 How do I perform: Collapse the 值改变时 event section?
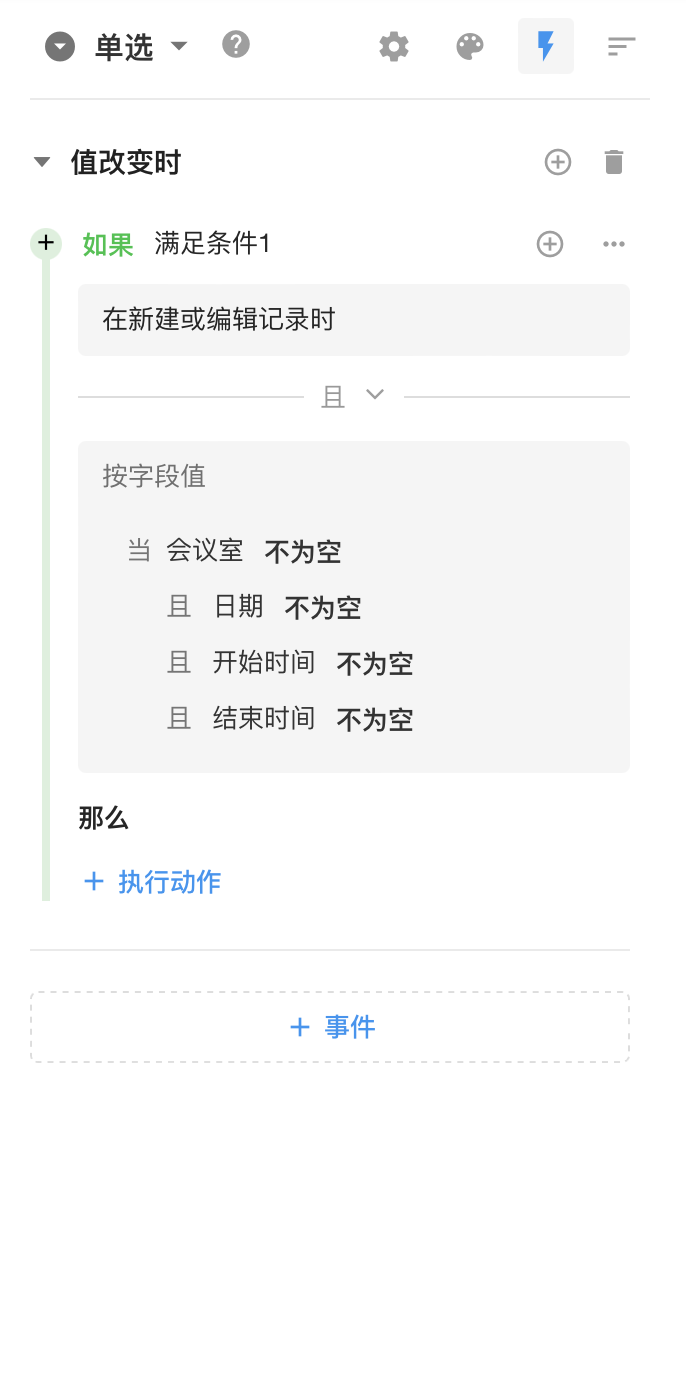(x=42, y=162)
